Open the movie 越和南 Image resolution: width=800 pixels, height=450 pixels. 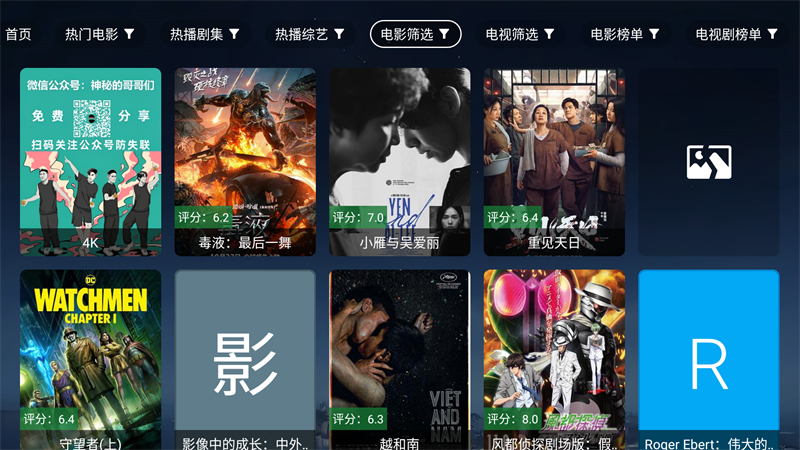click(x=399, y=360)
